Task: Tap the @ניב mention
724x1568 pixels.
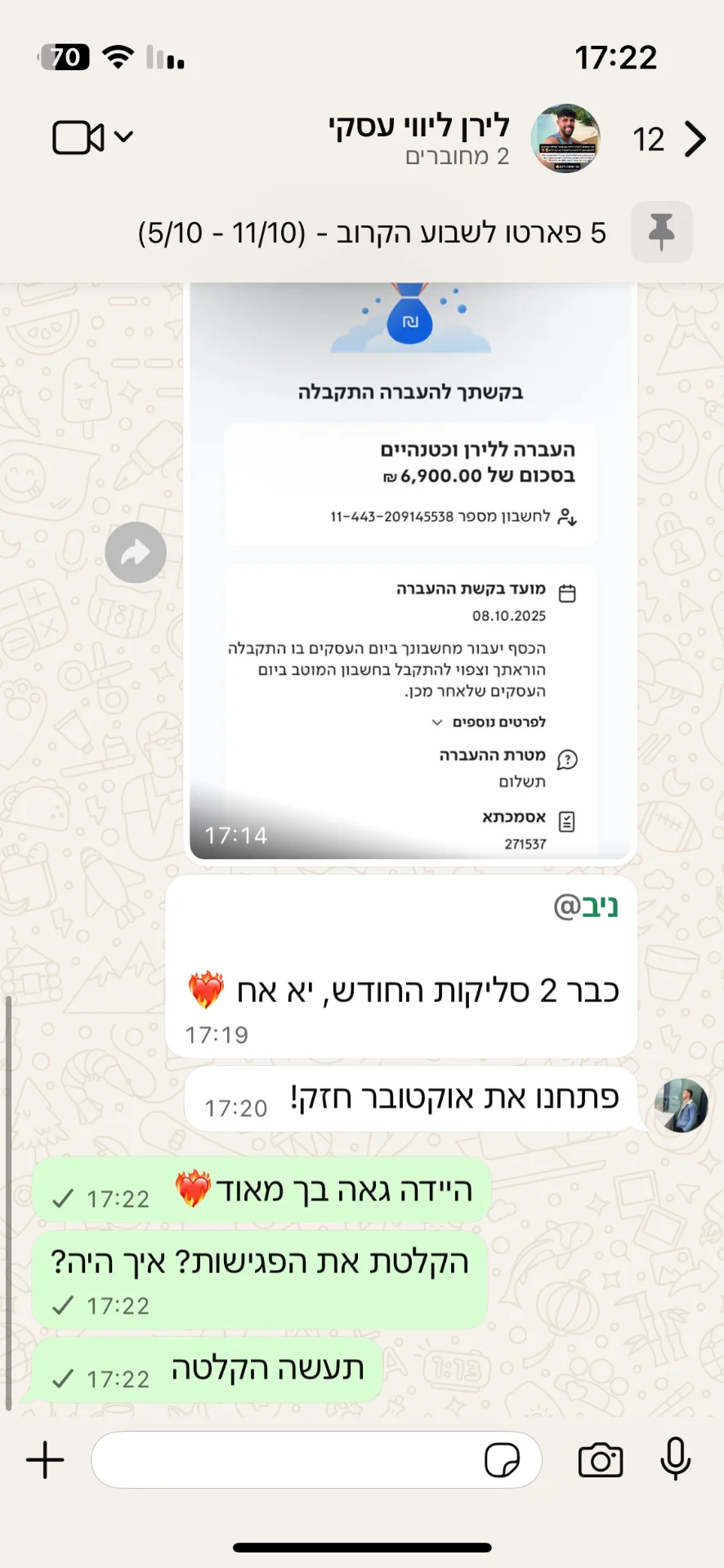Action: pos(586,906)
